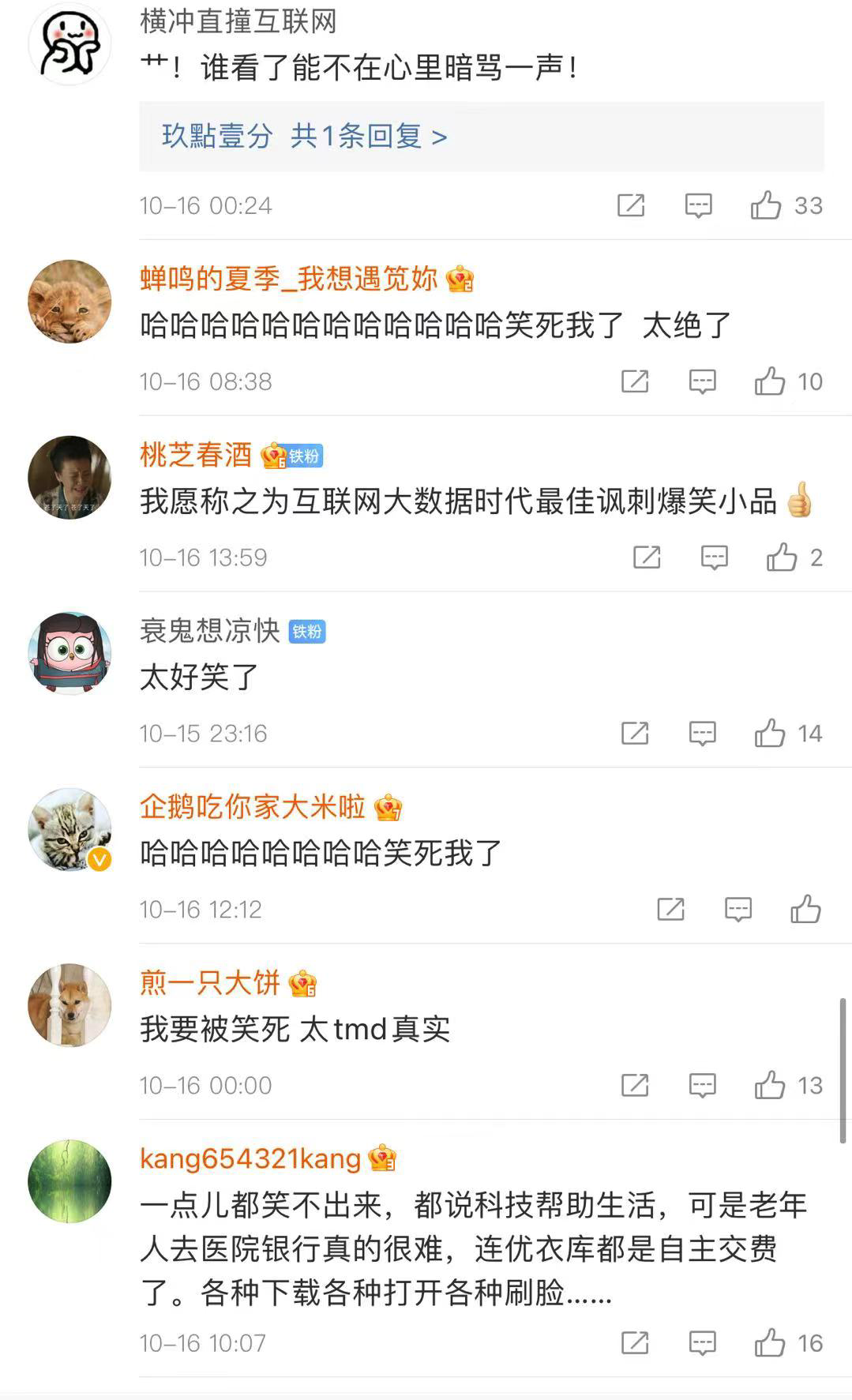
Task: Reply to 企鹅吃你家大米啦's comment
Action: 738,910
